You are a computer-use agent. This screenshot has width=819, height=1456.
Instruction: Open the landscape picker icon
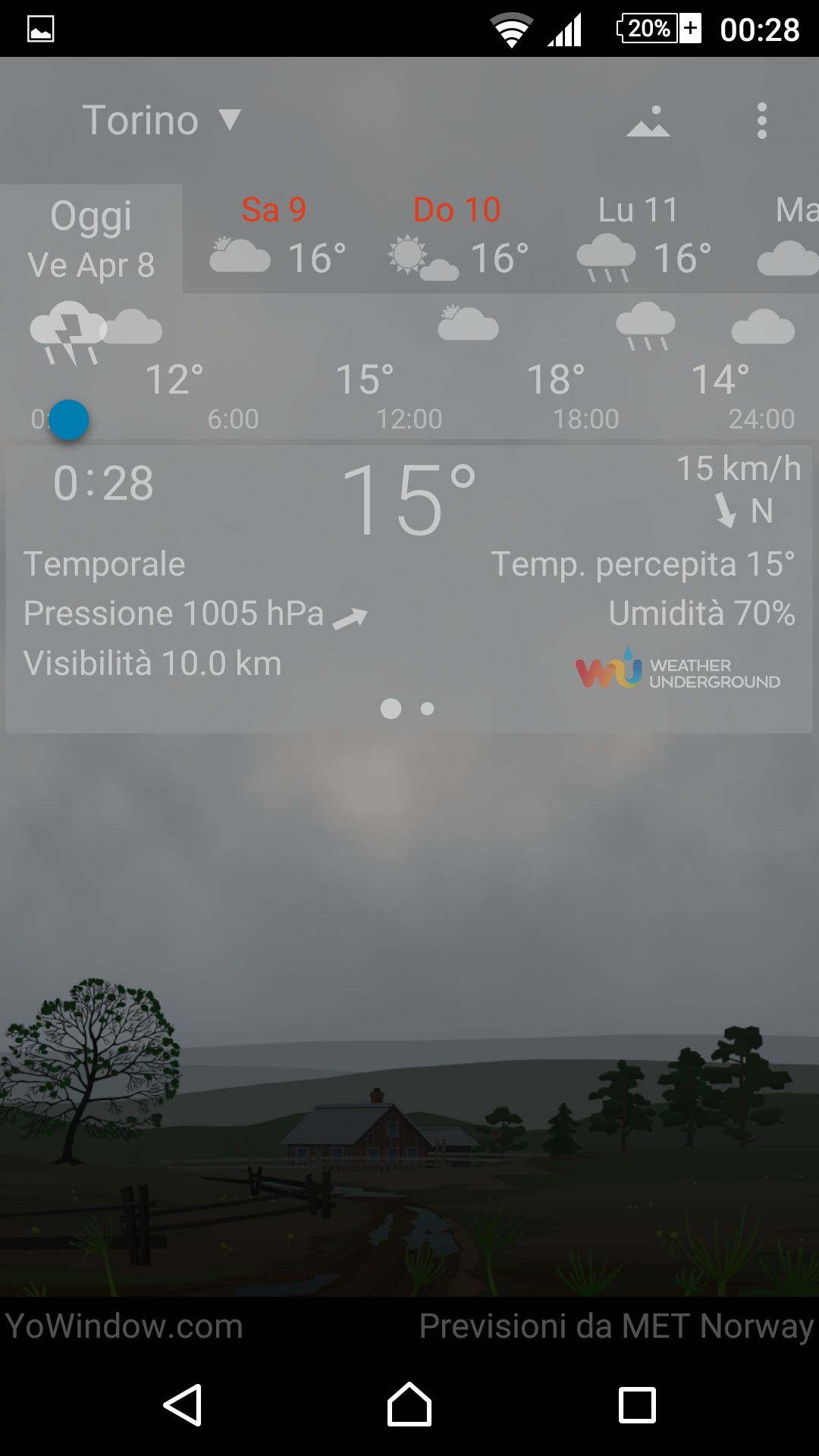[x=648, y=121]
